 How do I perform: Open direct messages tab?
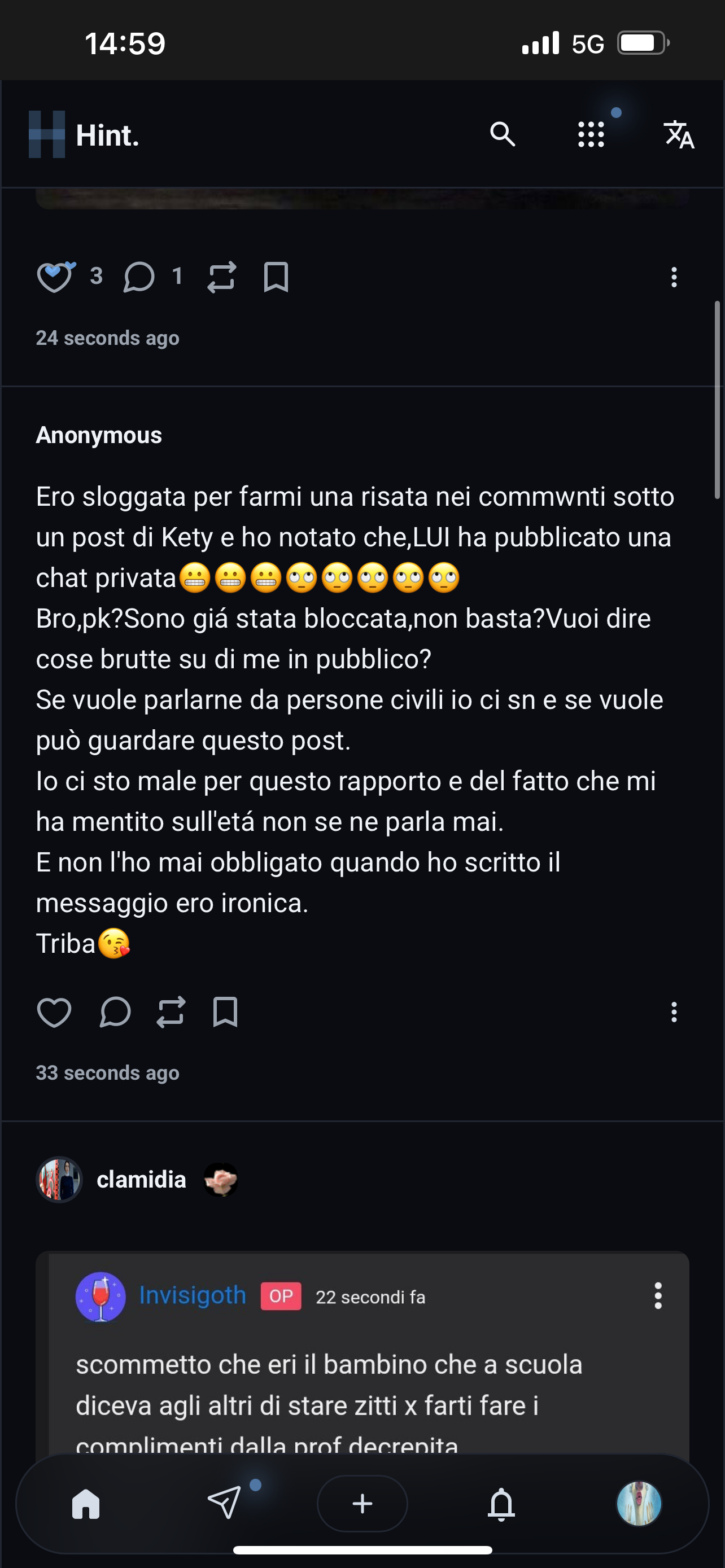(224, 1503)
